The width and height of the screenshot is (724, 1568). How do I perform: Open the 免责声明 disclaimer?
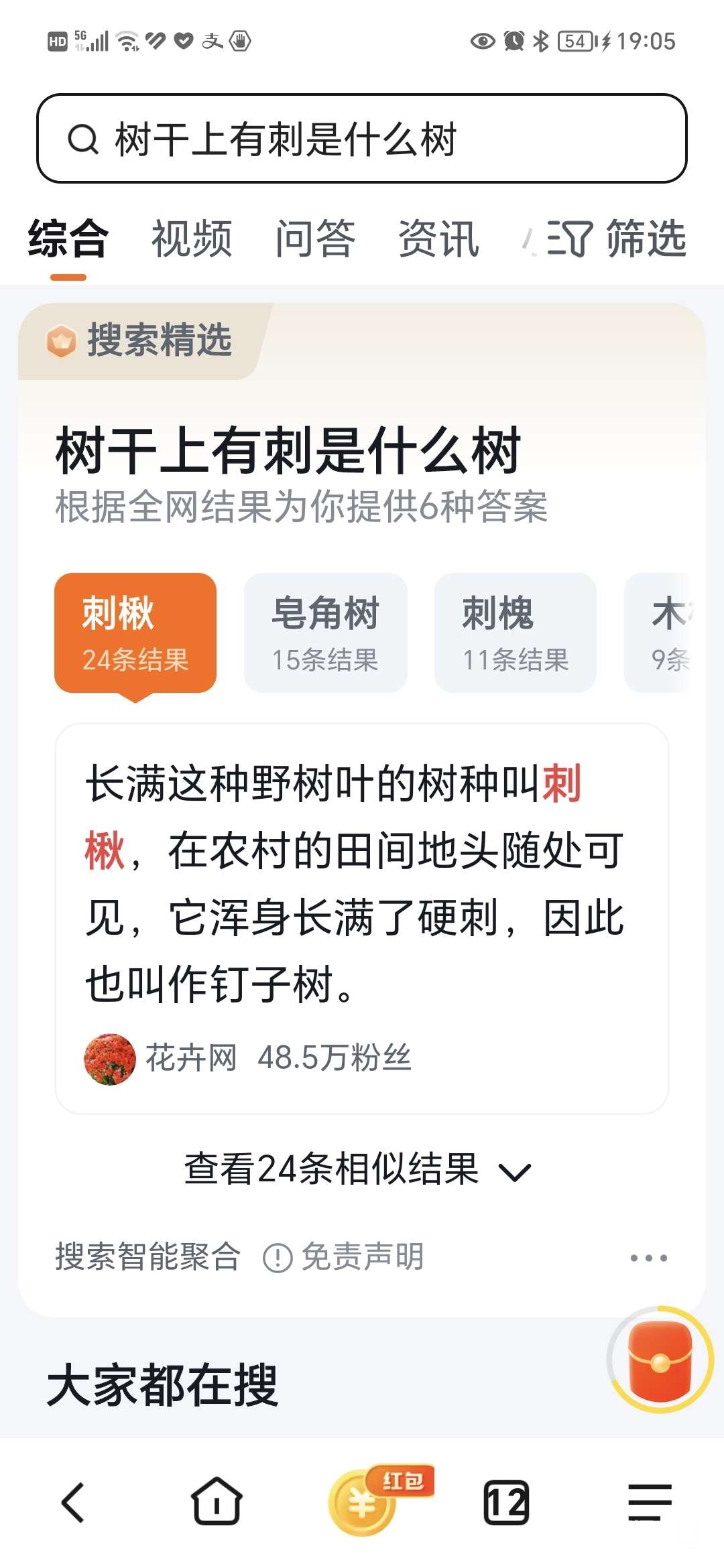tap(345, 1256)
